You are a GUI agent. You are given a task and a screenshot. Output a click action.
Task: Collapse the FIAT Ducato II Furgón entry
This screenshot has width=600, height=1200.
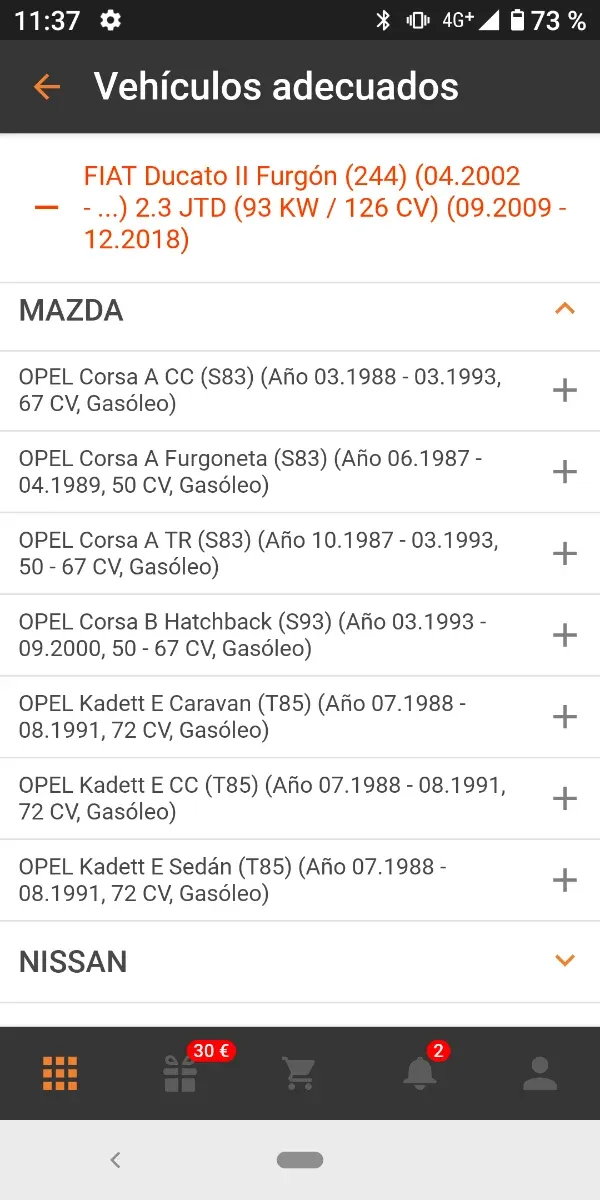click(46, 208)
